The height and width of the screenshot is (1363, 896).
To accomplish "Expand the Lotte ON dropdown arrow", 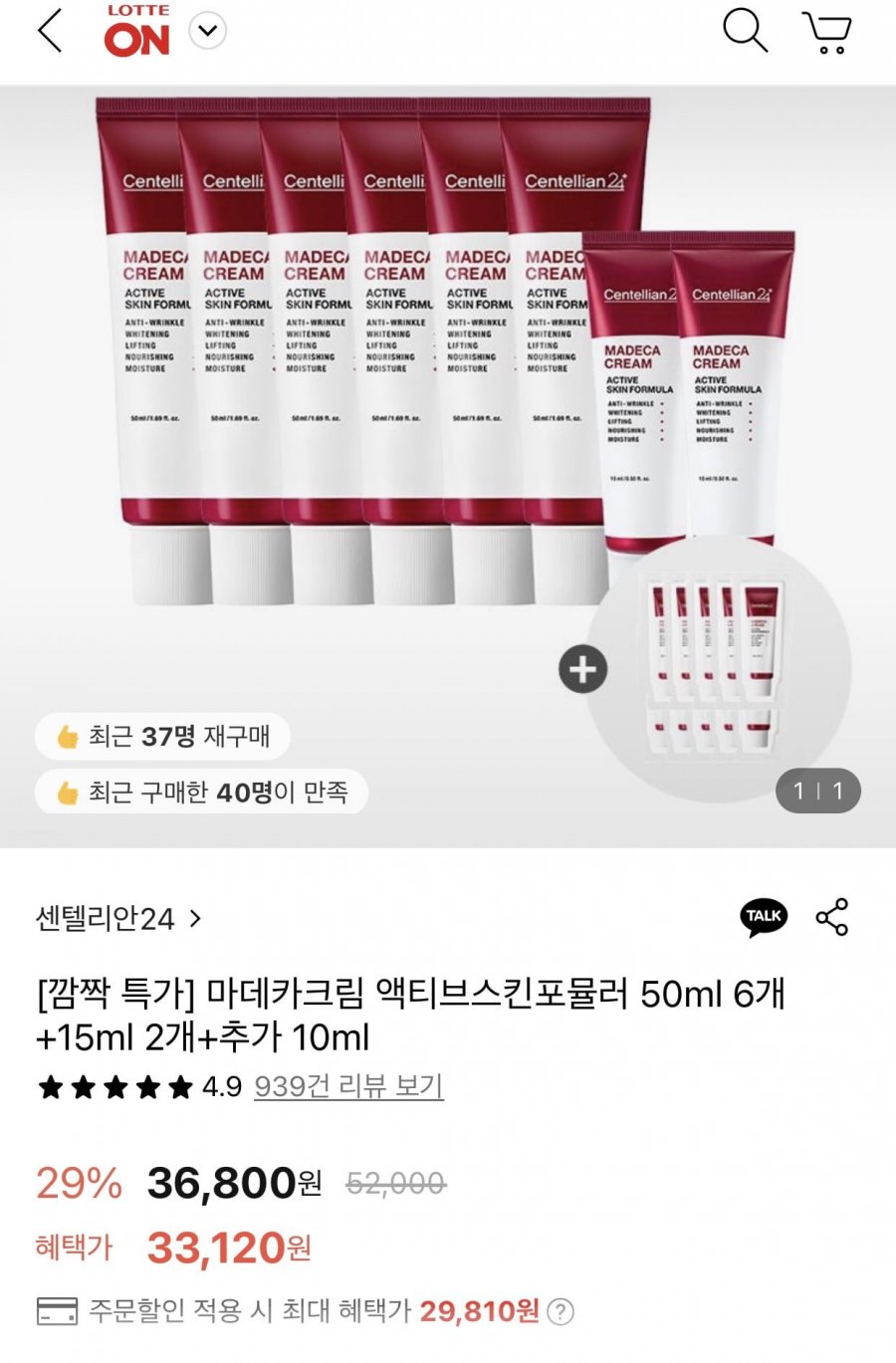I will pyautogui.click(x=207, y=31).
